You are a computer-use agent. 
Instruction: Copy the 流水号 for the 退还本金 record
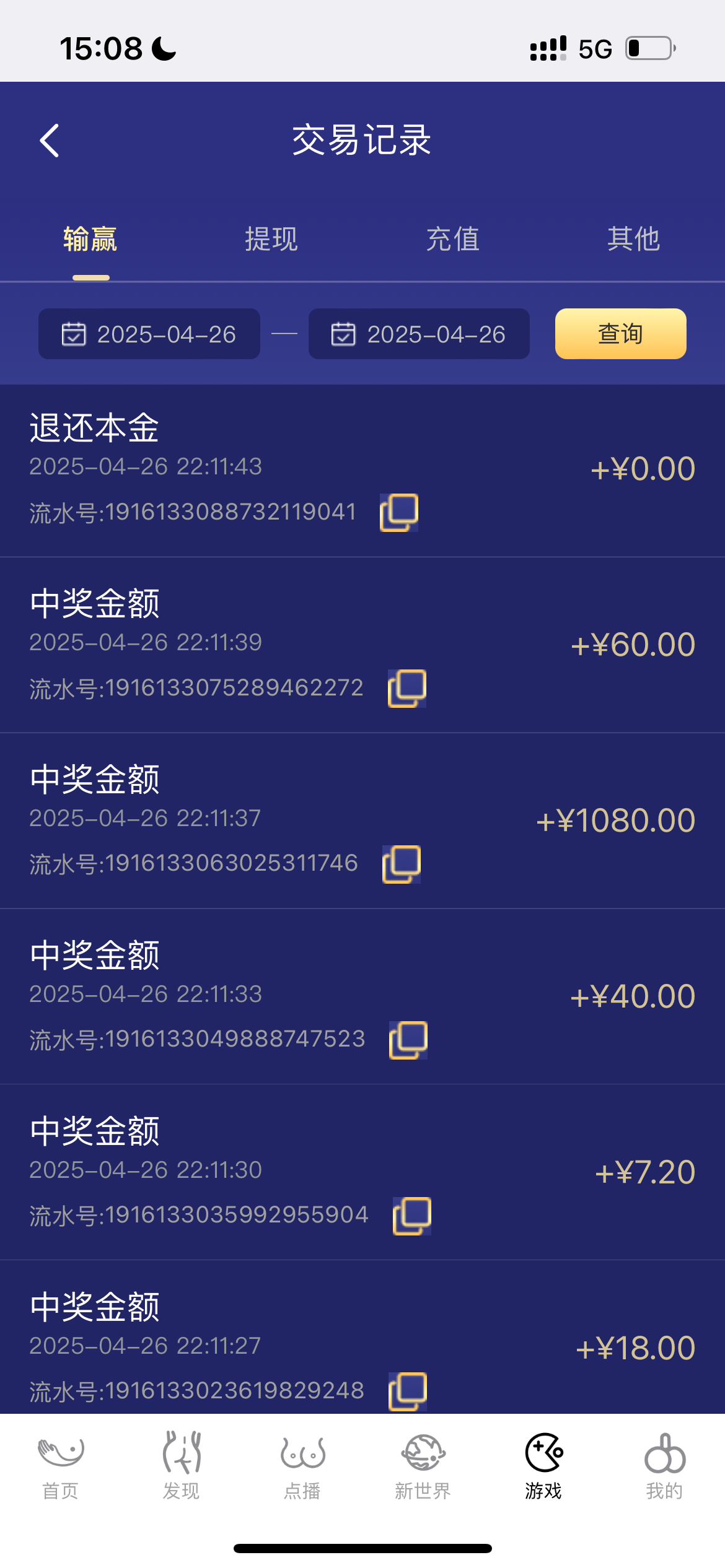click(398, 512)
